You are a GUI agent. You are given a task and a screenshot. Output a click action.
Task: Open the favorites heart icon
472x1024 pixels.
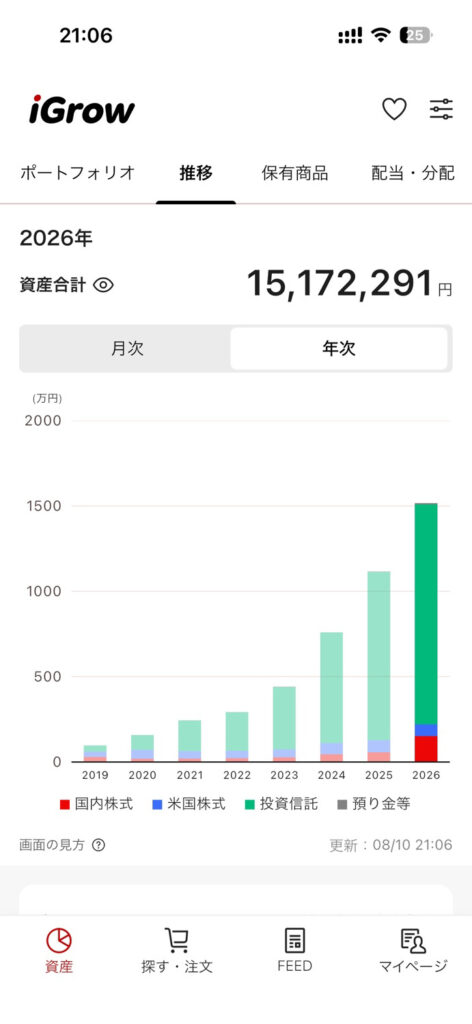(x=394, y=109)
